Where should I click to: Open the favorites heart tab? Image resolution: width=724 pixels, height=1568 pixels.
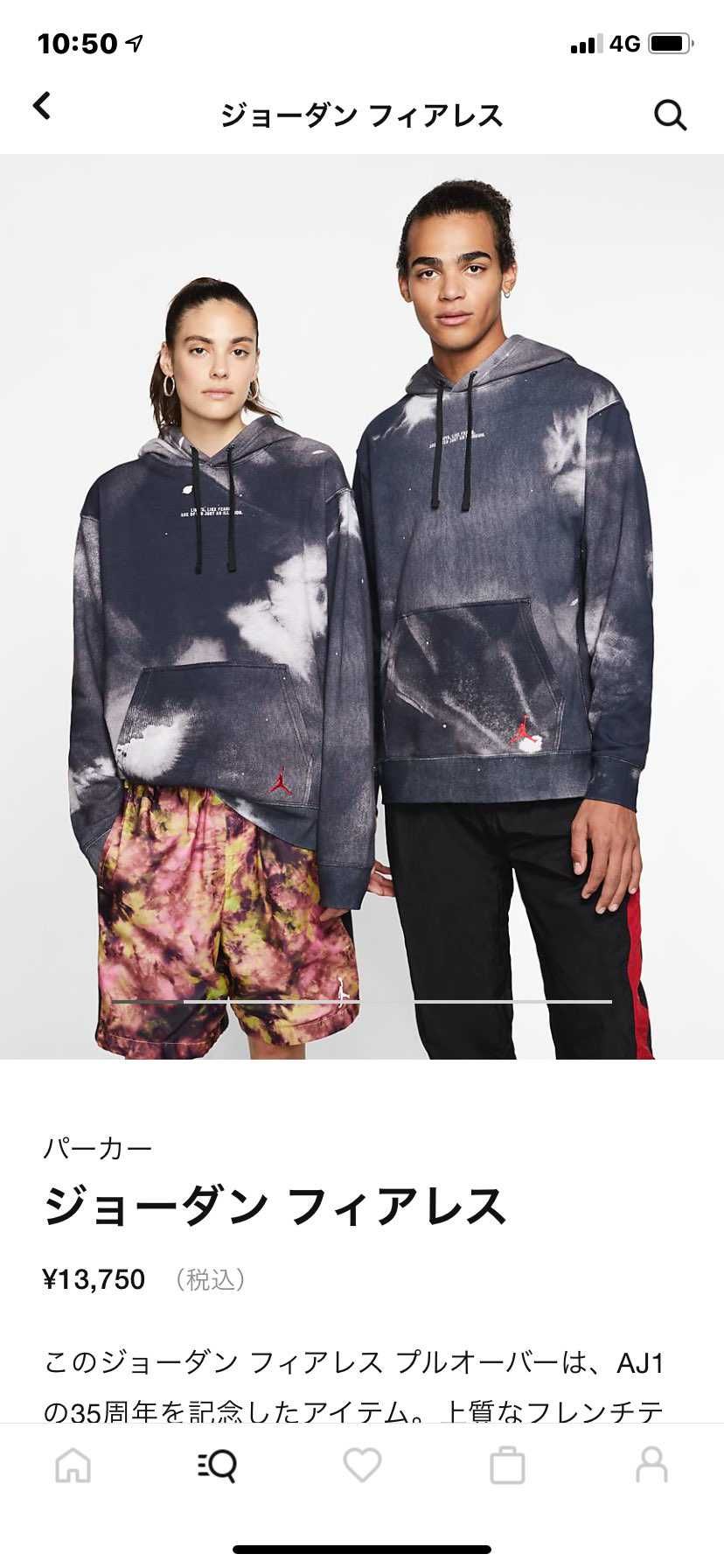362,1465
